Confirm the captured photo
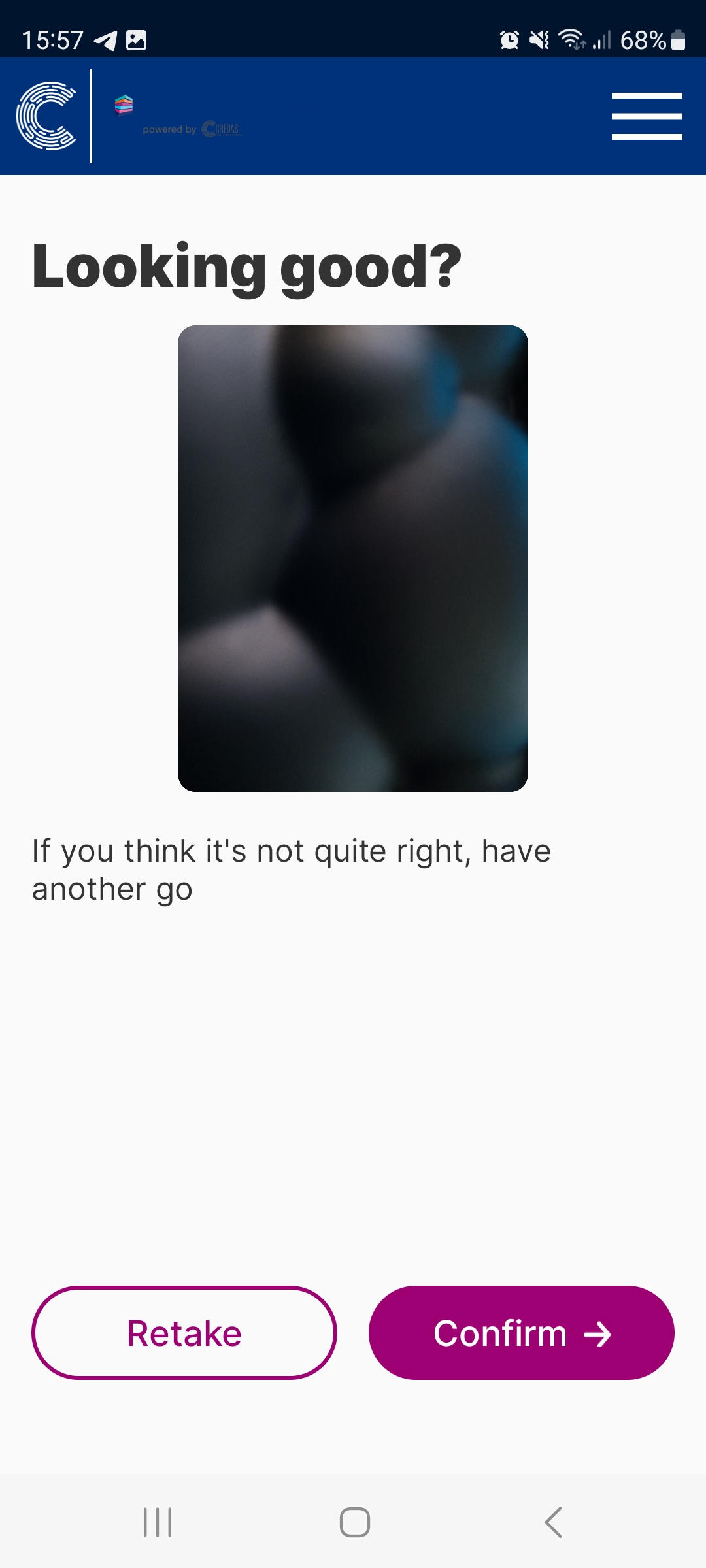This screenshot has width=706, height=1568. (x=521, y=1333)
